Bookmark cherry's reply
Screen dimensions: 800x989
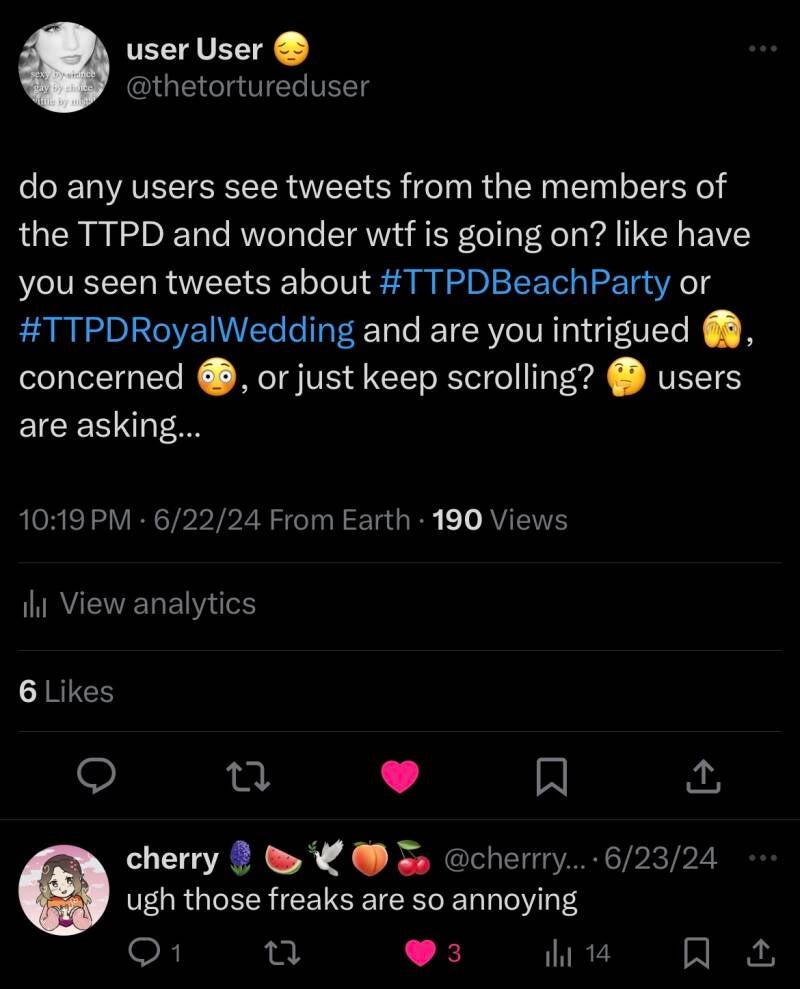697,953
